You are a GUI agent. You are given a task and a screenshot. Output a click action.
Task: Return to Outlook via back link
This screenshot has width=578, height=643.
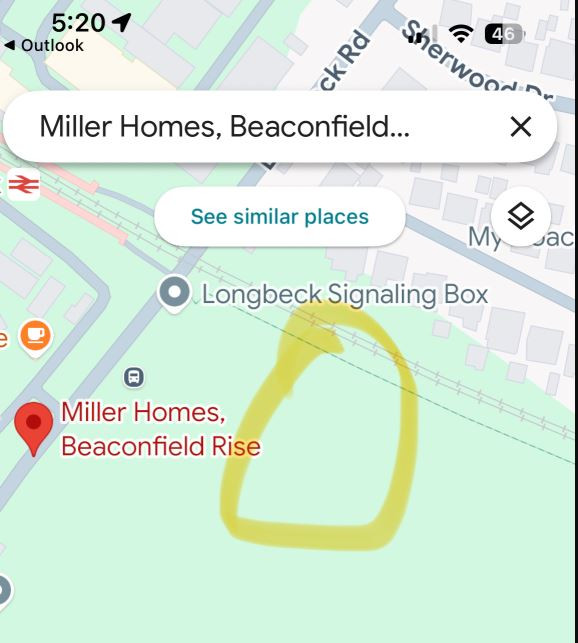click(43, 45)
